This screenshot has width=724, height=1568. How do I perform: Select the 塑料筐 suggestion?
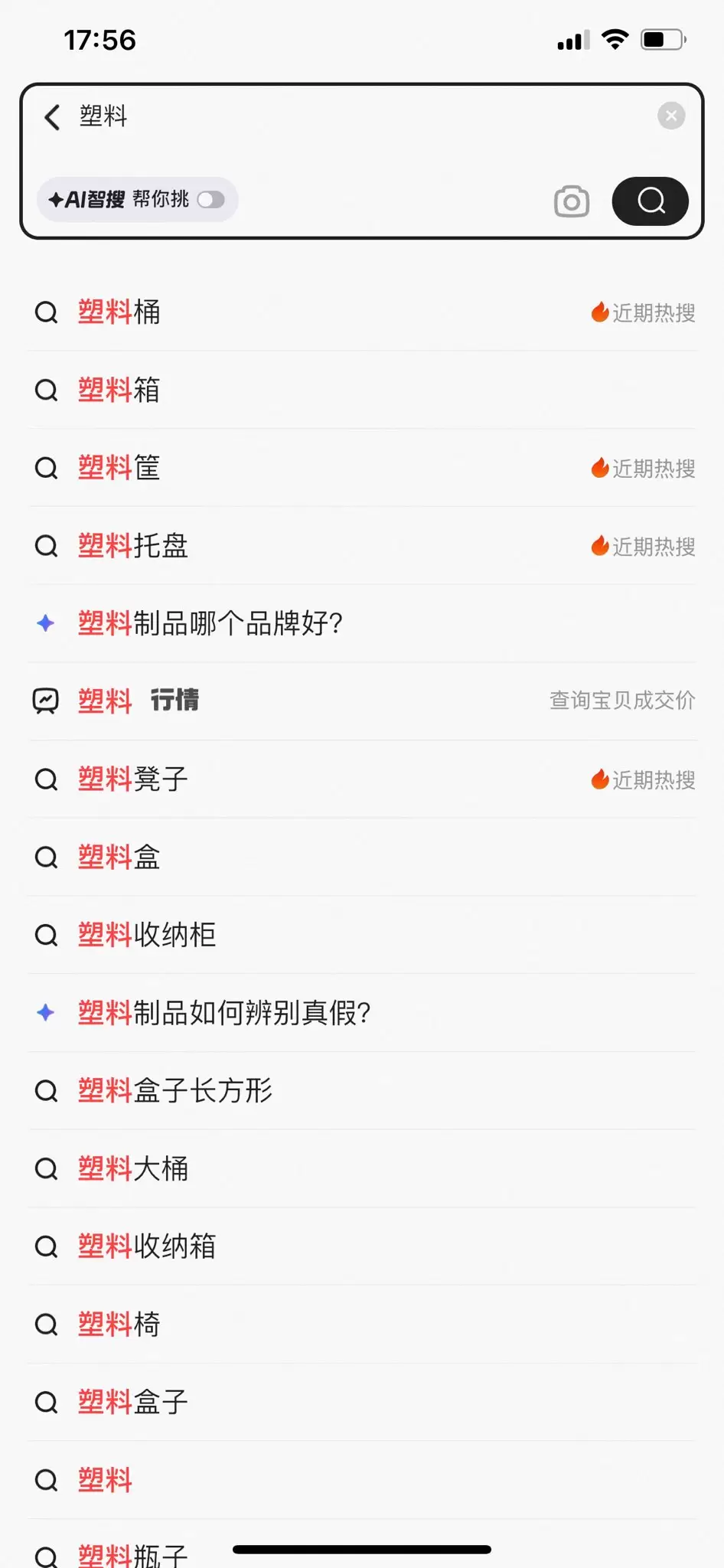(x=119, y=468)
